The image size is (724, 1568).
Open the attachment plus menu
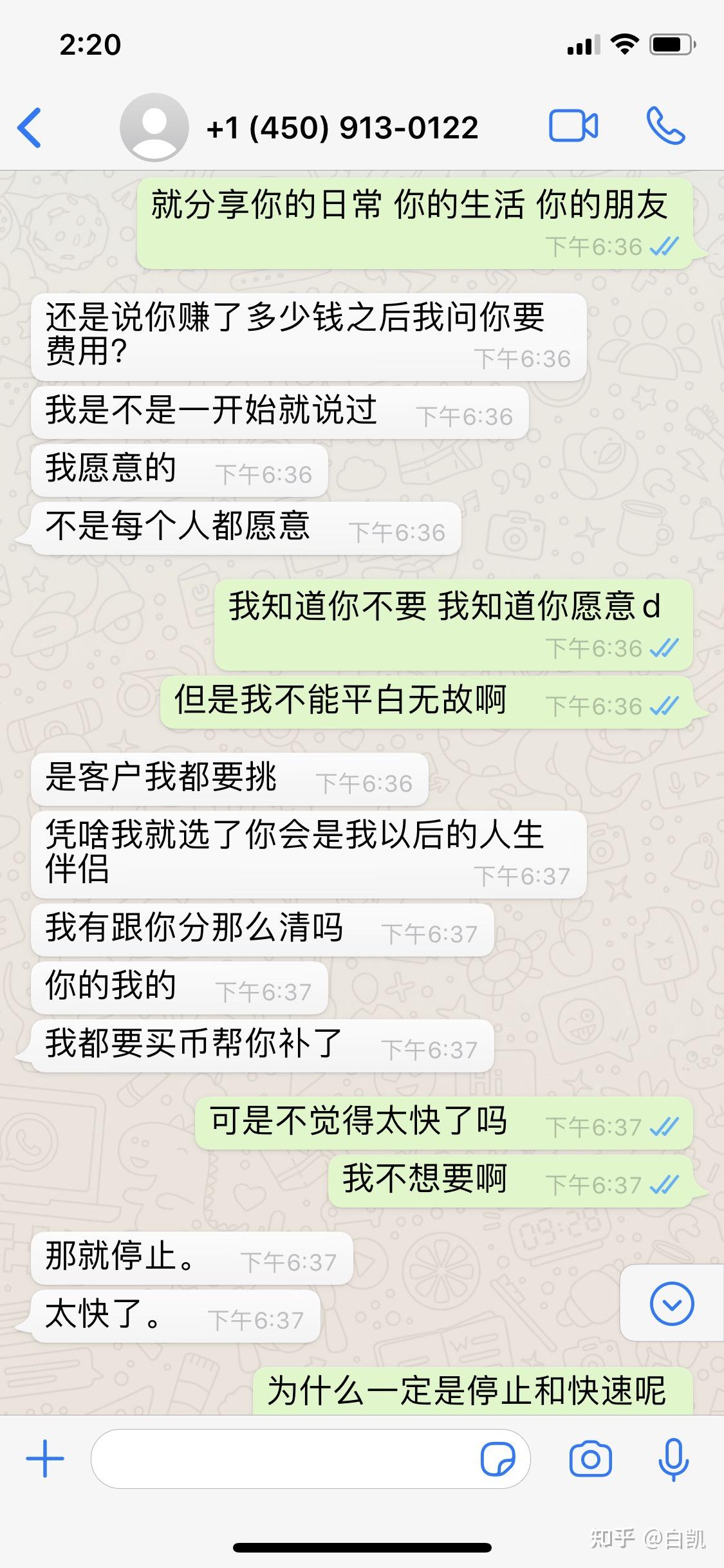45,1459
